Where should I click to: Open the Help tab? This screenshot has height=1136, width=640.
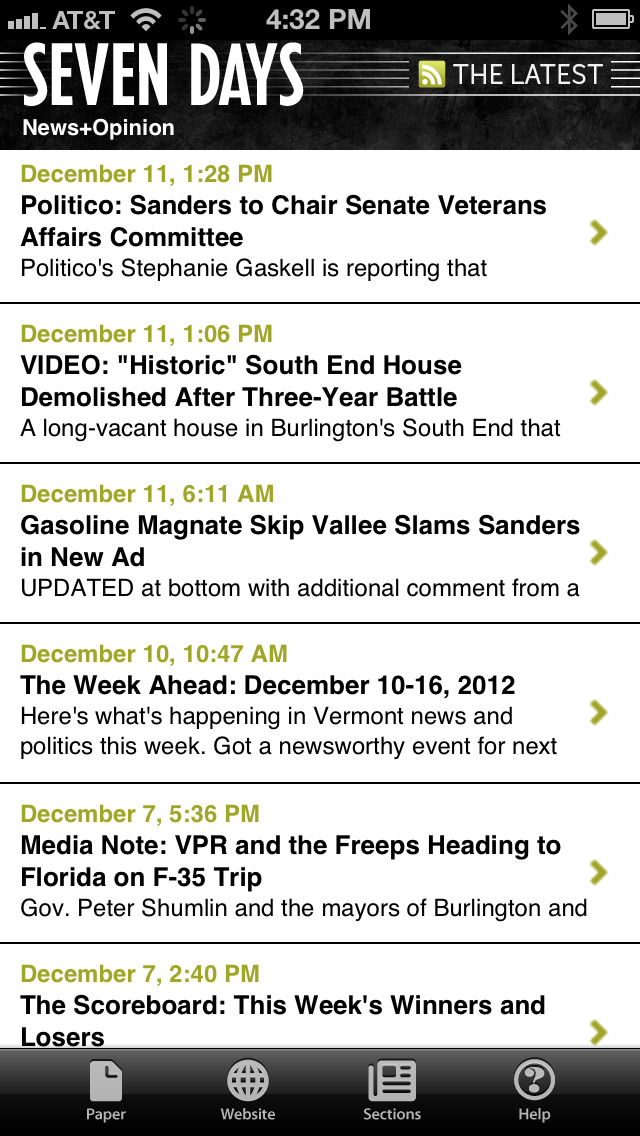(534, 1091)
